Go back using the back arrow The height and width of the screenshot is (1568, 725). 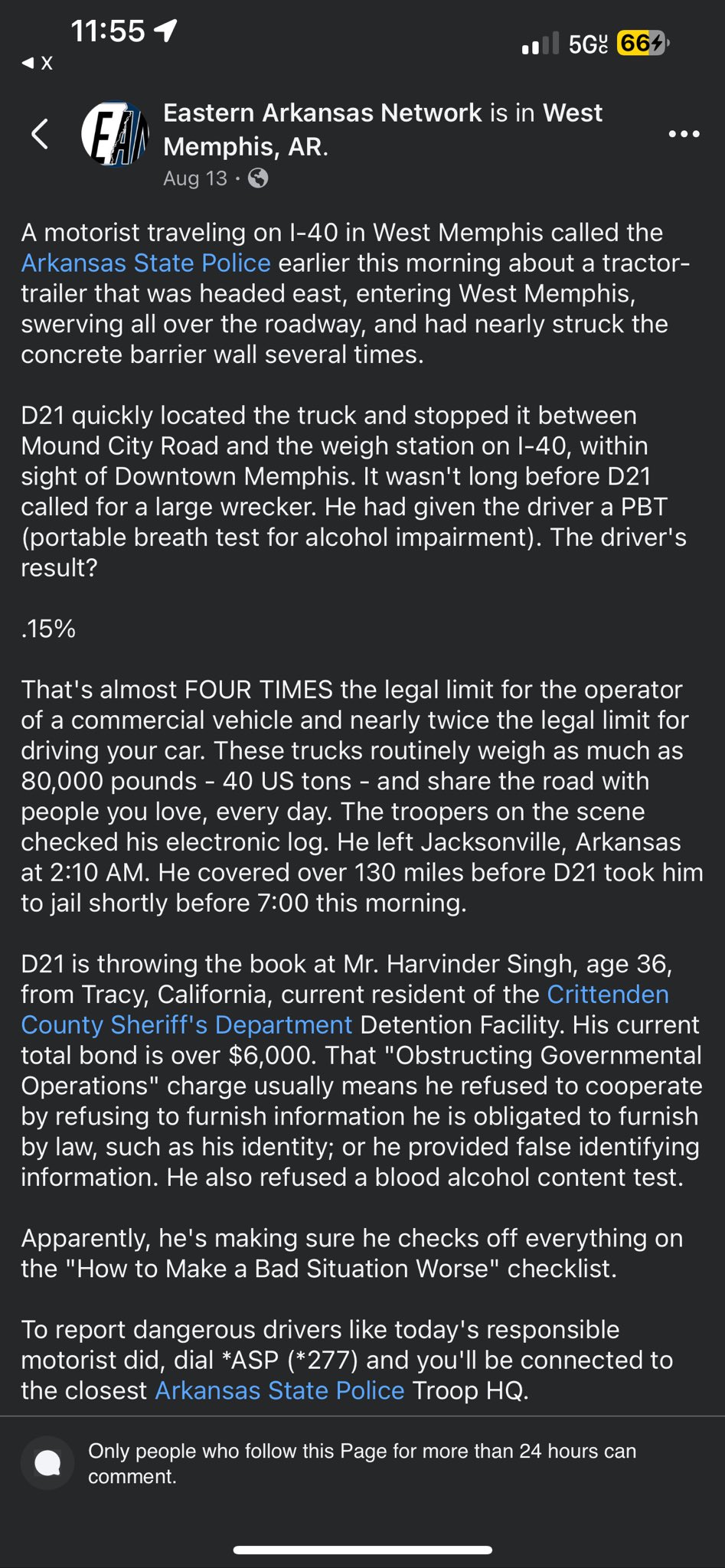pos(40,134)
